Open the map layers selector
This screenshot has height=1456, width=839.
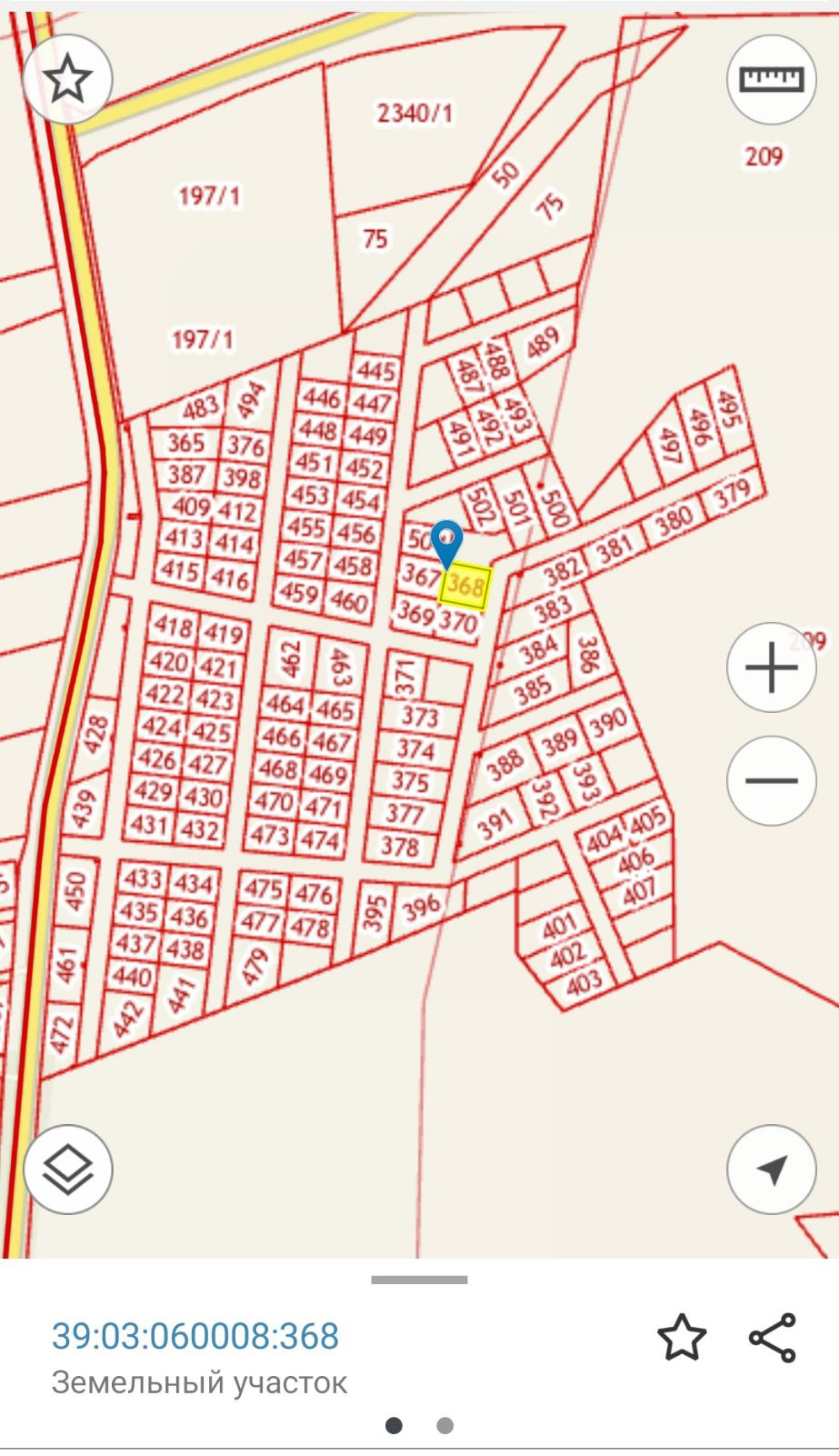pos(68,1169)
